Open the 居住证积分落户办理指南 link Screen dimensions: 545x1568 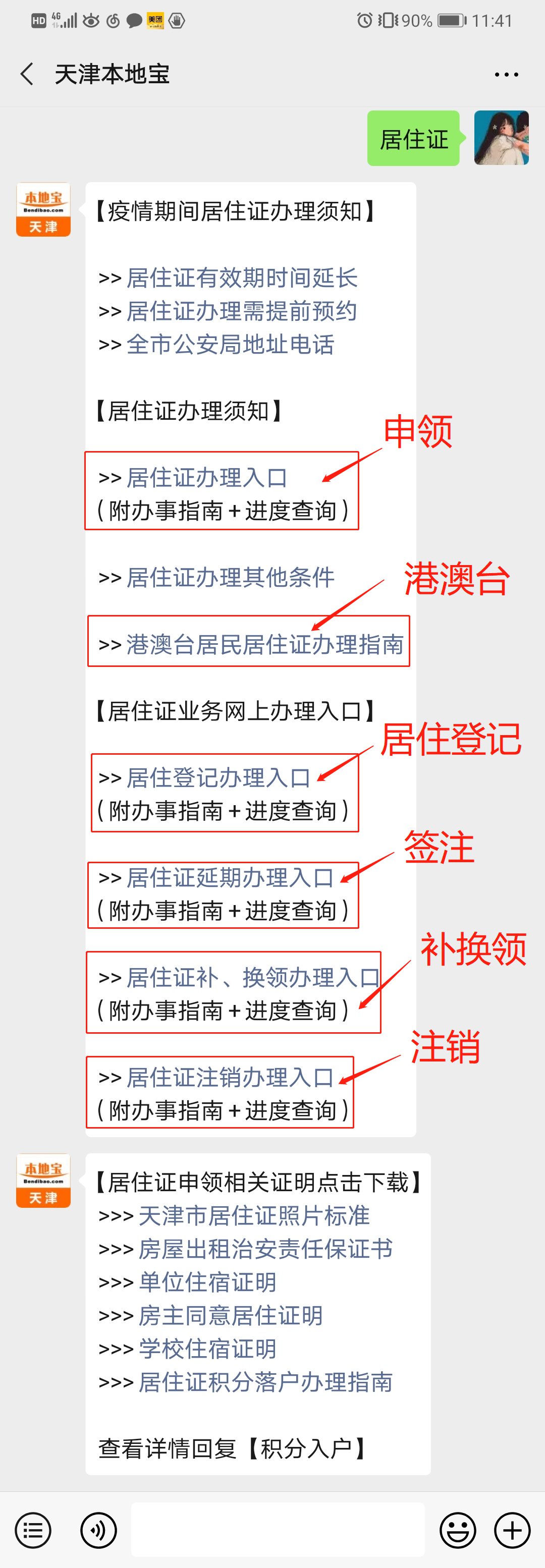coord(265,1382)
